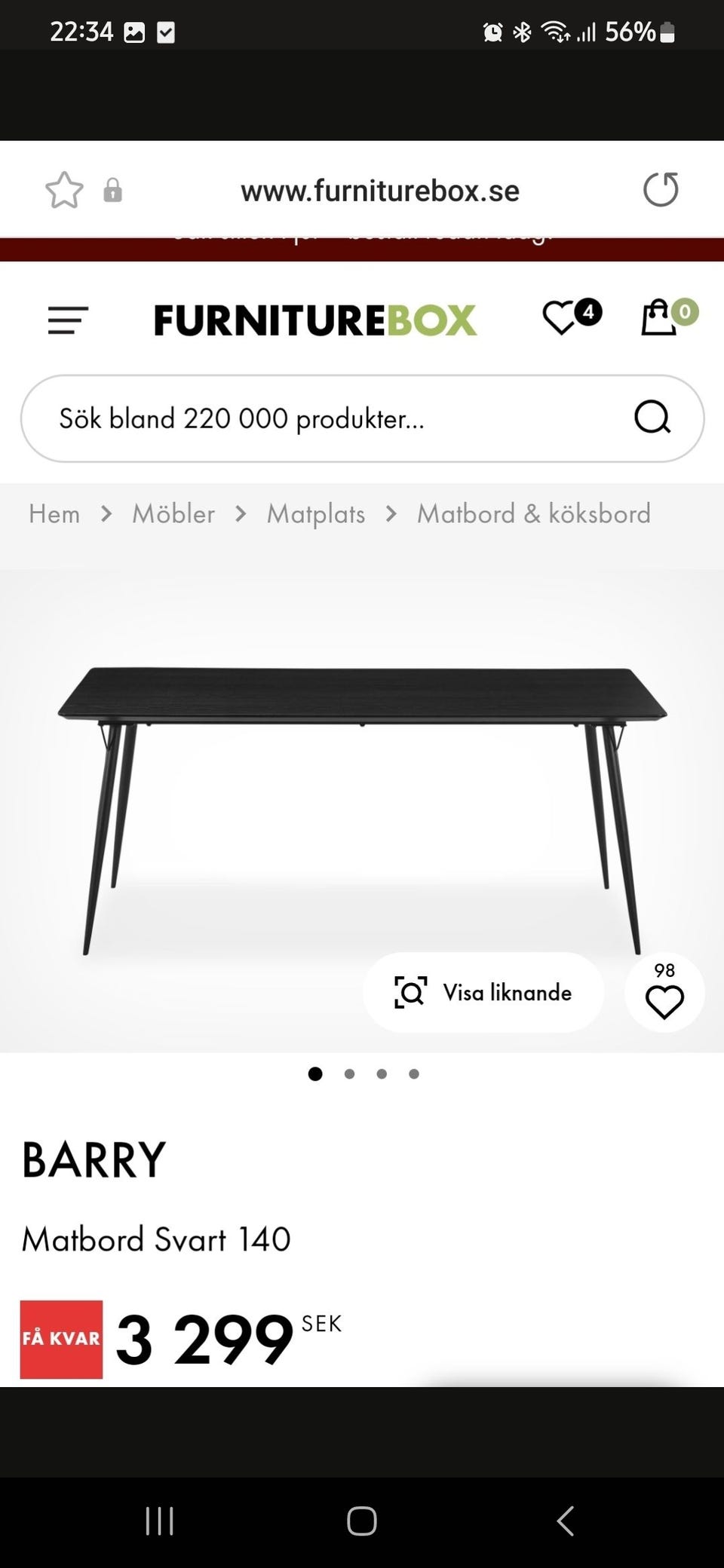724x1568 pixels.
Task: Go back using the system back button
Action: pos(566,1521)
